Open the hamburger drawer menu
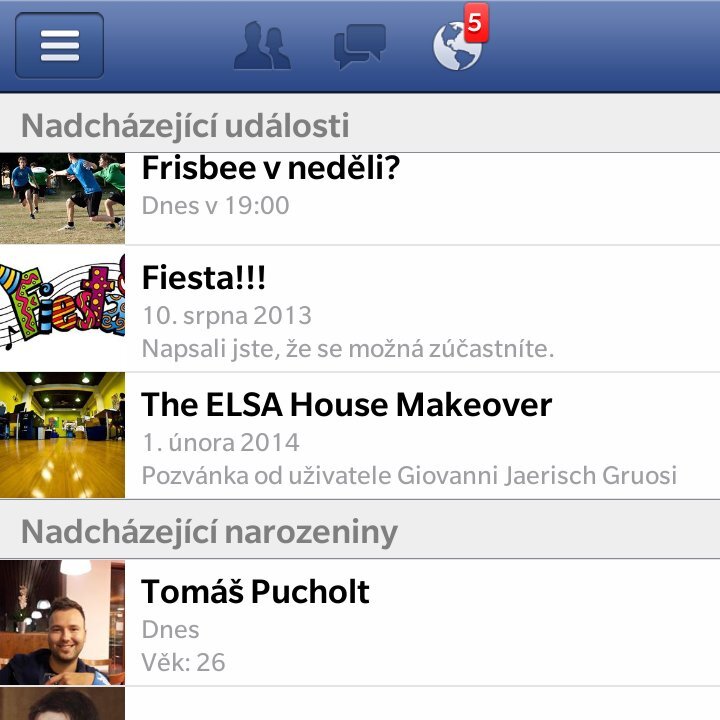 [60, 46]
